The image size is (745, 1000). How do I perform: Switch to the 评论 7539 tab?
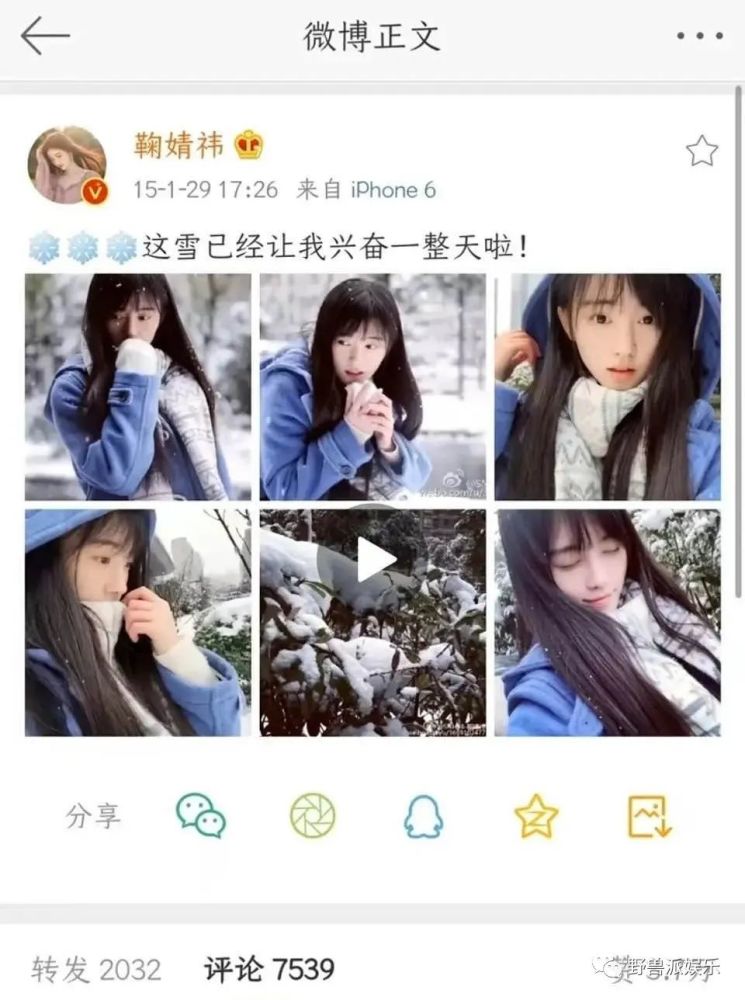269,968
